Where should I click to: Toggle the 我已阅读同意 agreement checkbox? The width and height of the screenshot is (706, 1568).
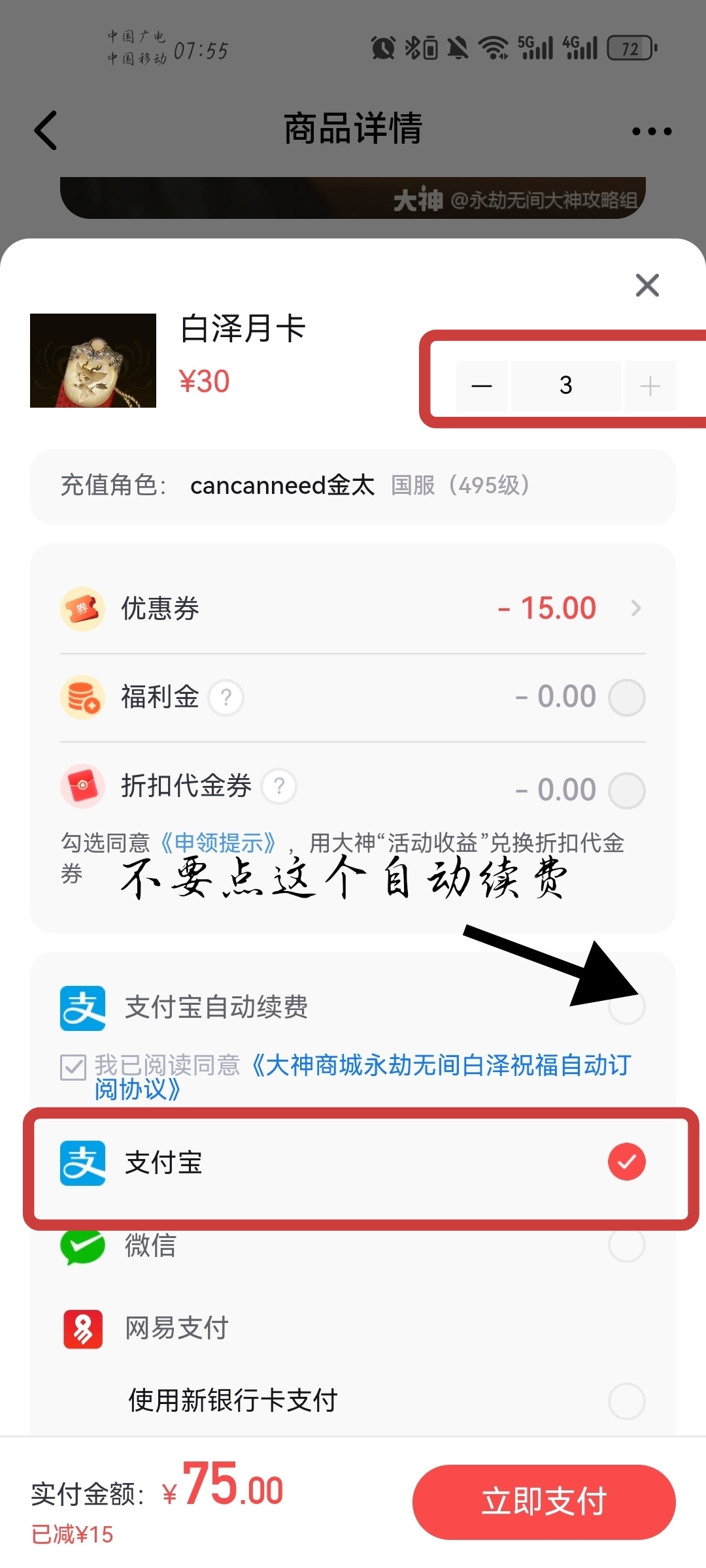pyautogui.click(x=73, y=1067)
